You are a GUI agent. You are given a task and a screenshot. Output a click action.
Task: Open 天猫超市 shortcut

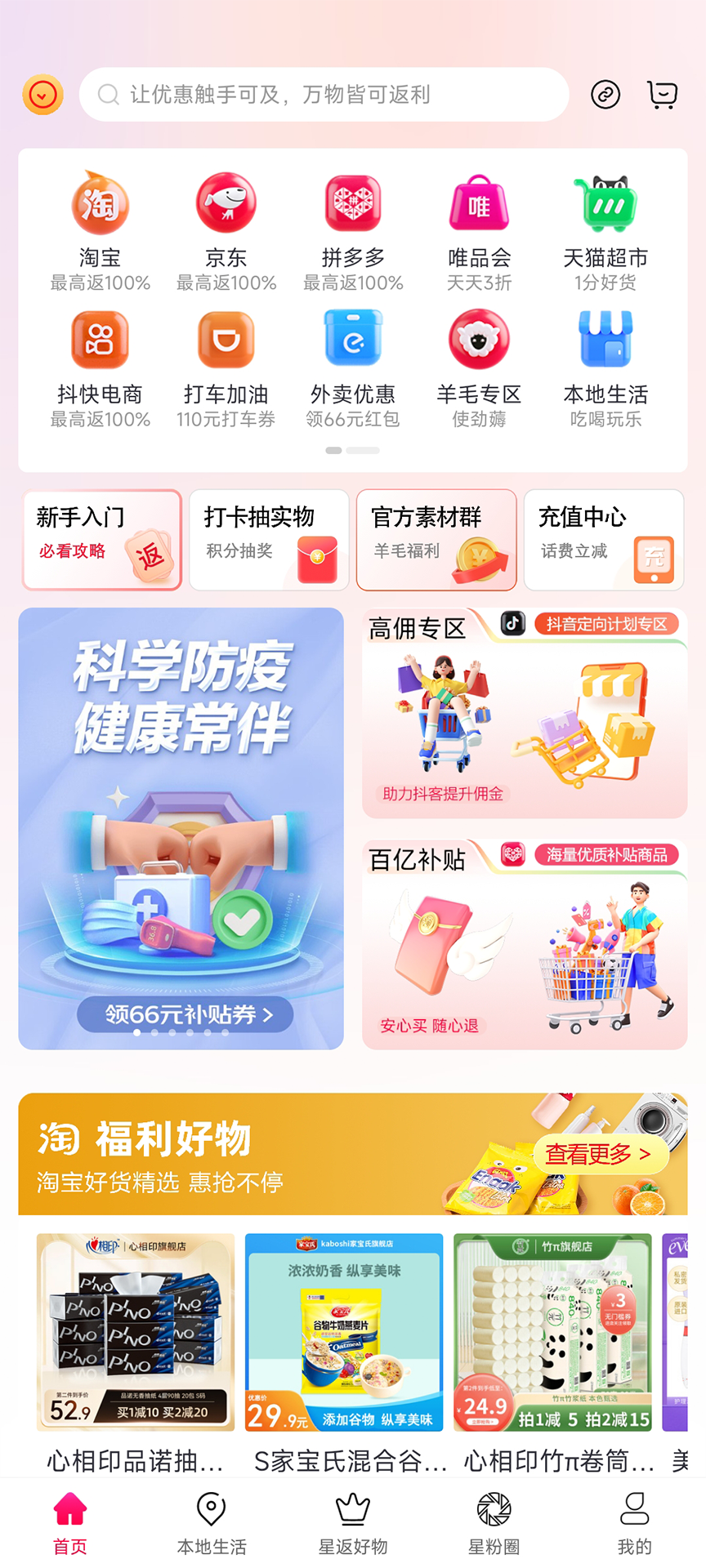(x=605, y=229)
